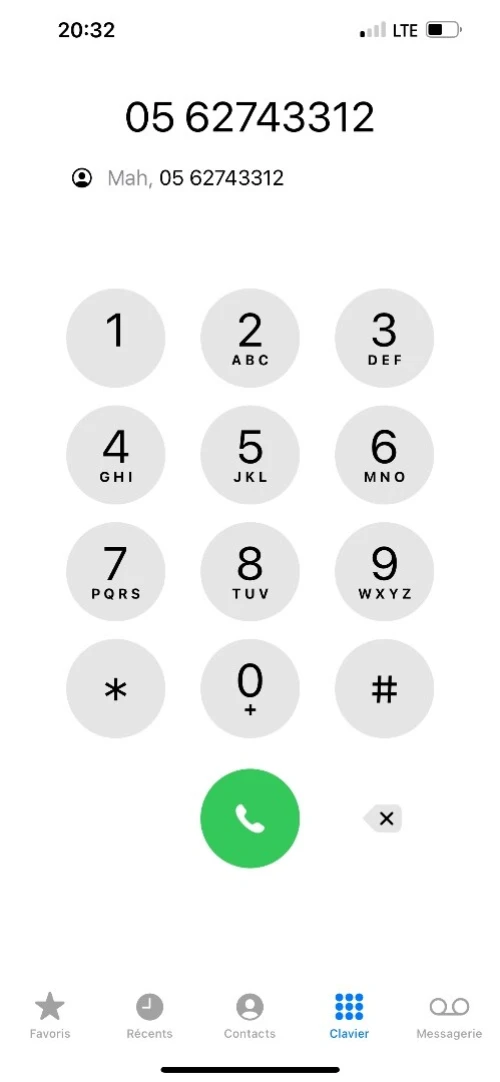Open the Favoris tab
Screen dimensions: 500x1082
(x=50, y=1016)
